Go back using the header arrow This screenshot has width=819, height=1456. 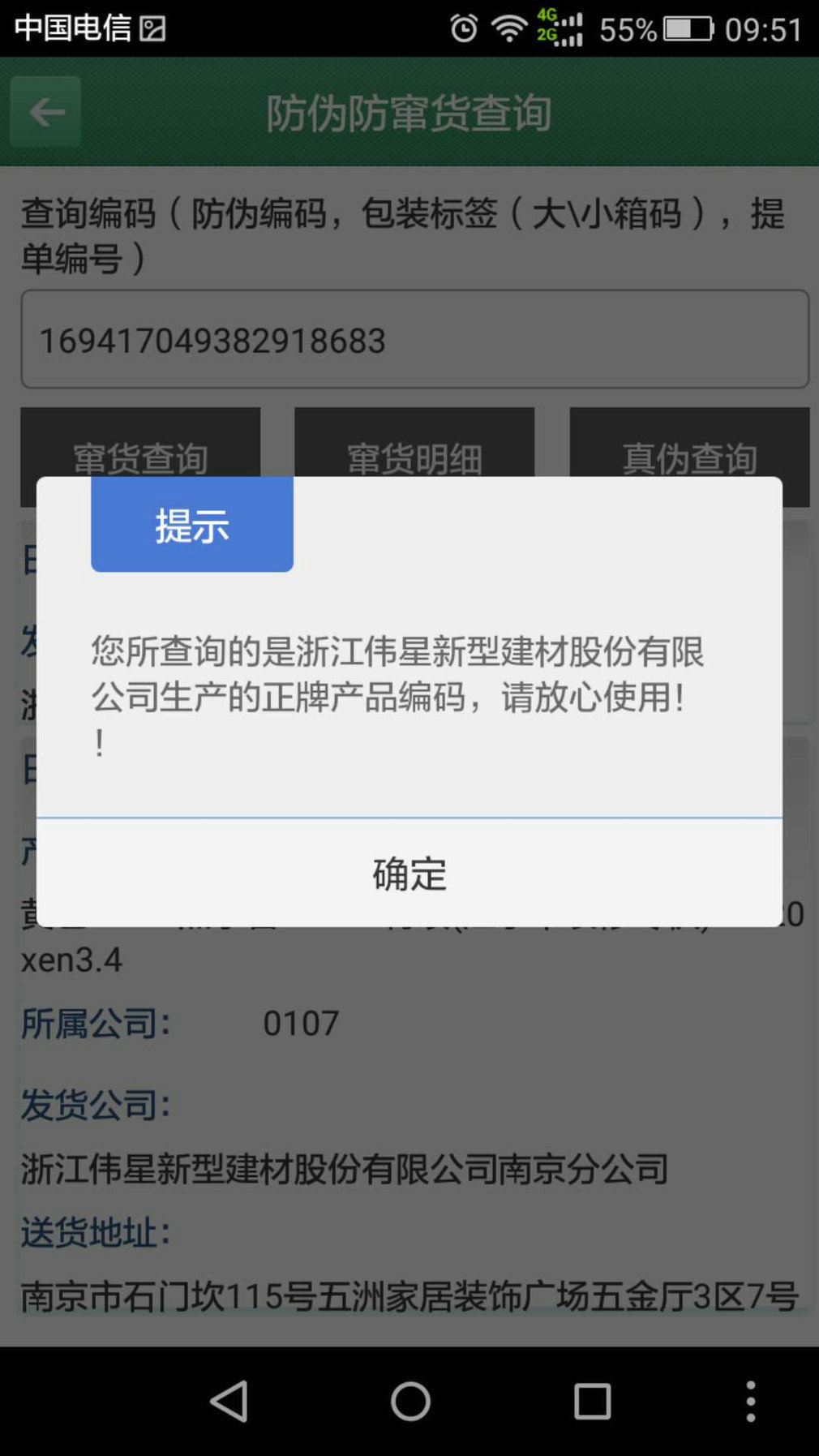click(x=46, y=111)
